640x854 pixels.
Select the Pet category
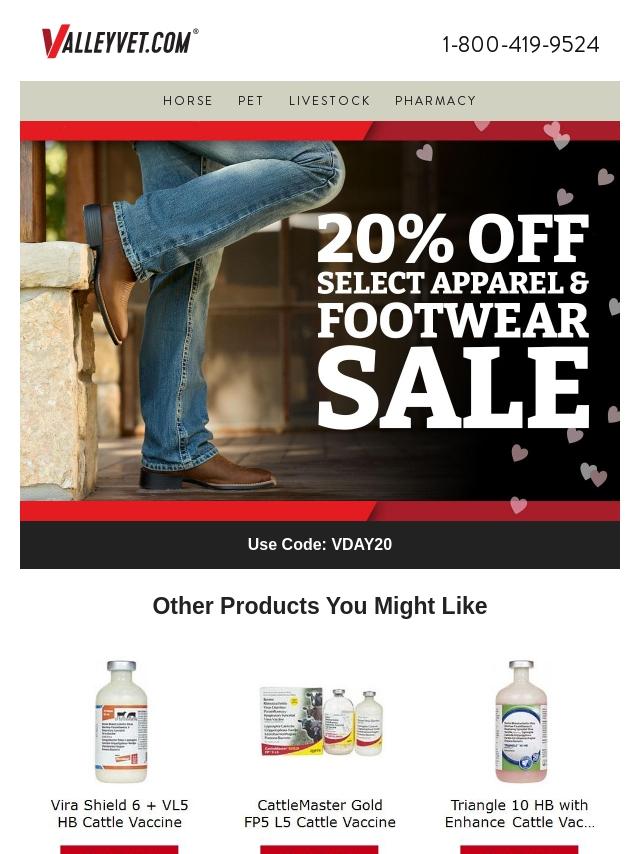[x=251, y=101]
